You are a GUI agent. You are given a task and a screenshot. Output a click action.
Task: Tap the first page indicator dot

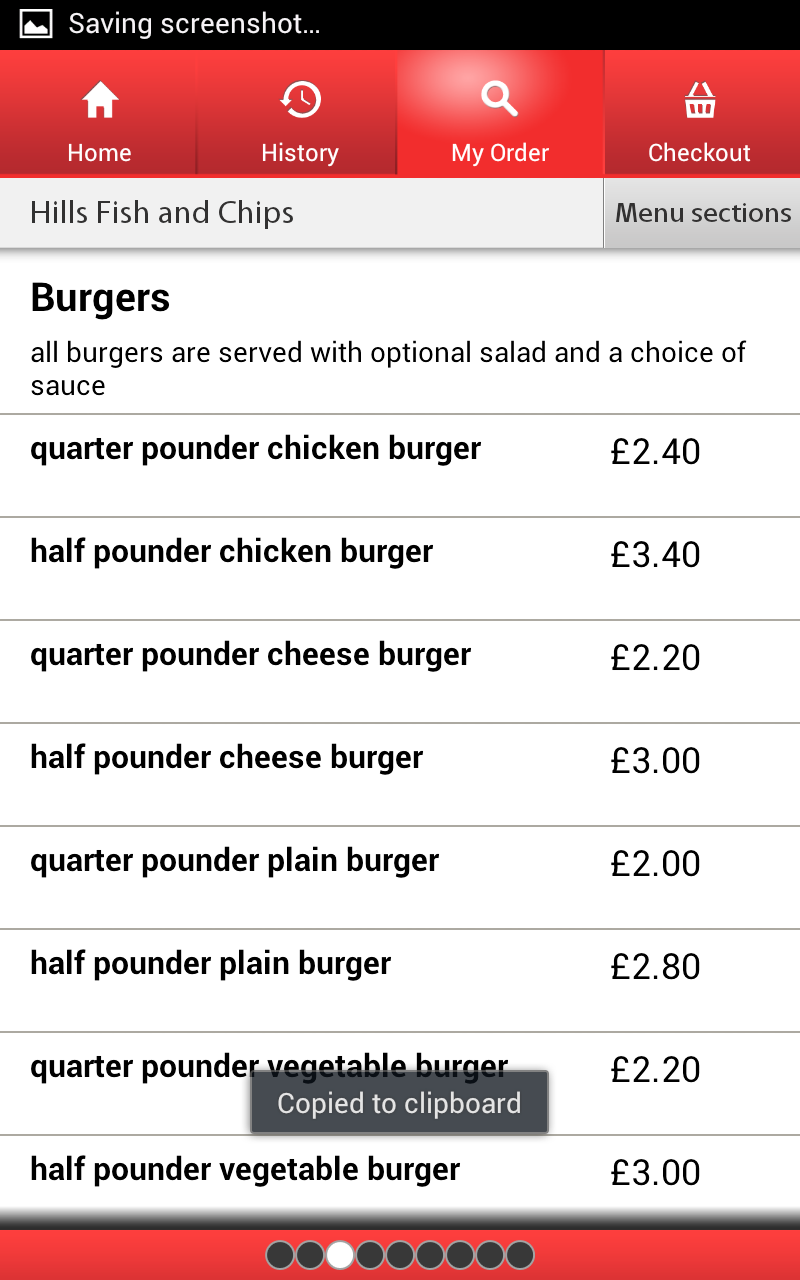280,1254
